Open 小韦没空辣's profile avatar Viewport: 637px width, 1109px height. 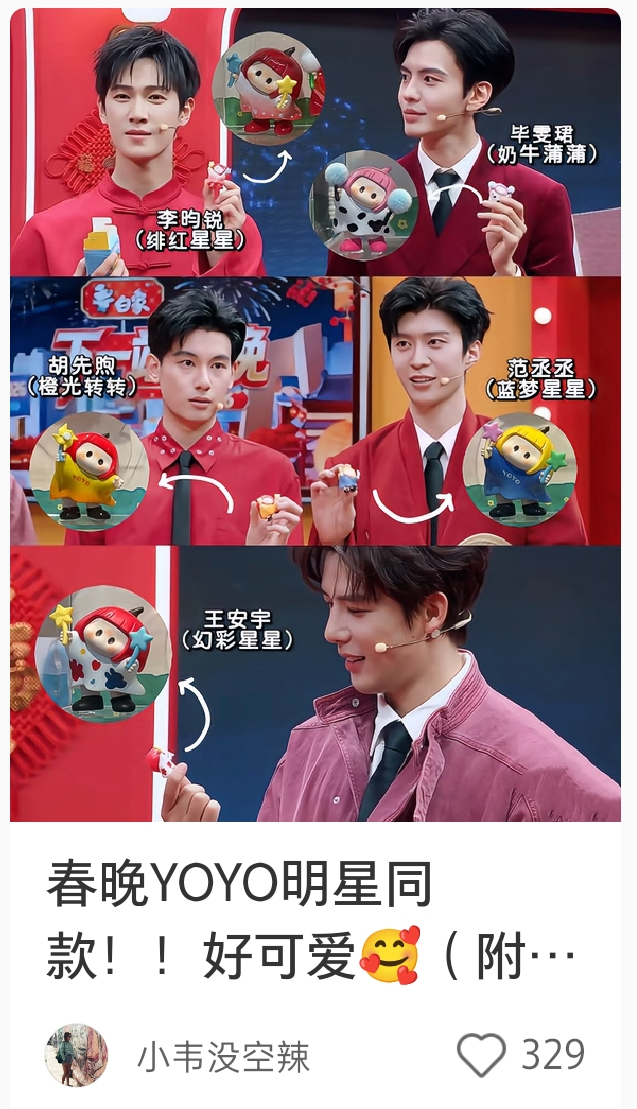pos(76,1055)
